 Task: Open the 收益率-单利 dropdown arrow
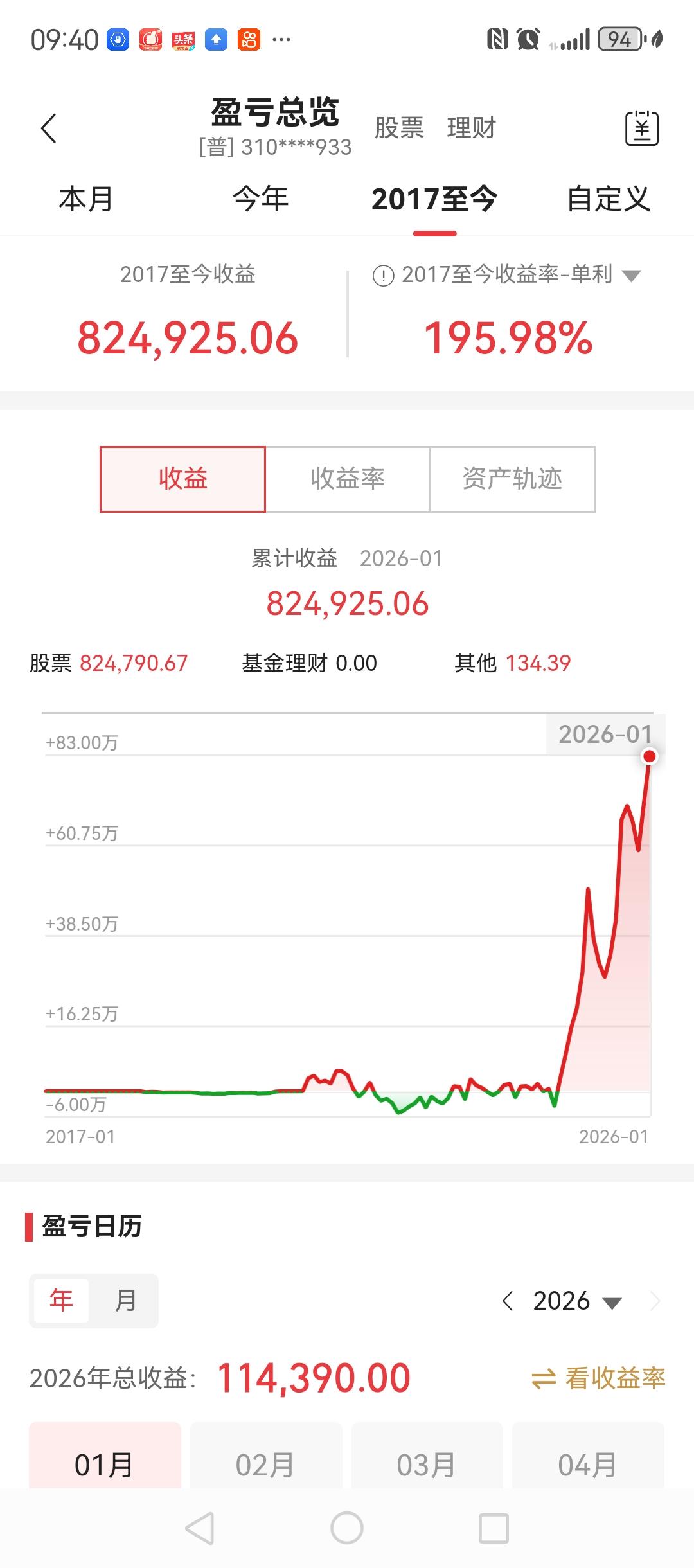[x=630, y=276]
